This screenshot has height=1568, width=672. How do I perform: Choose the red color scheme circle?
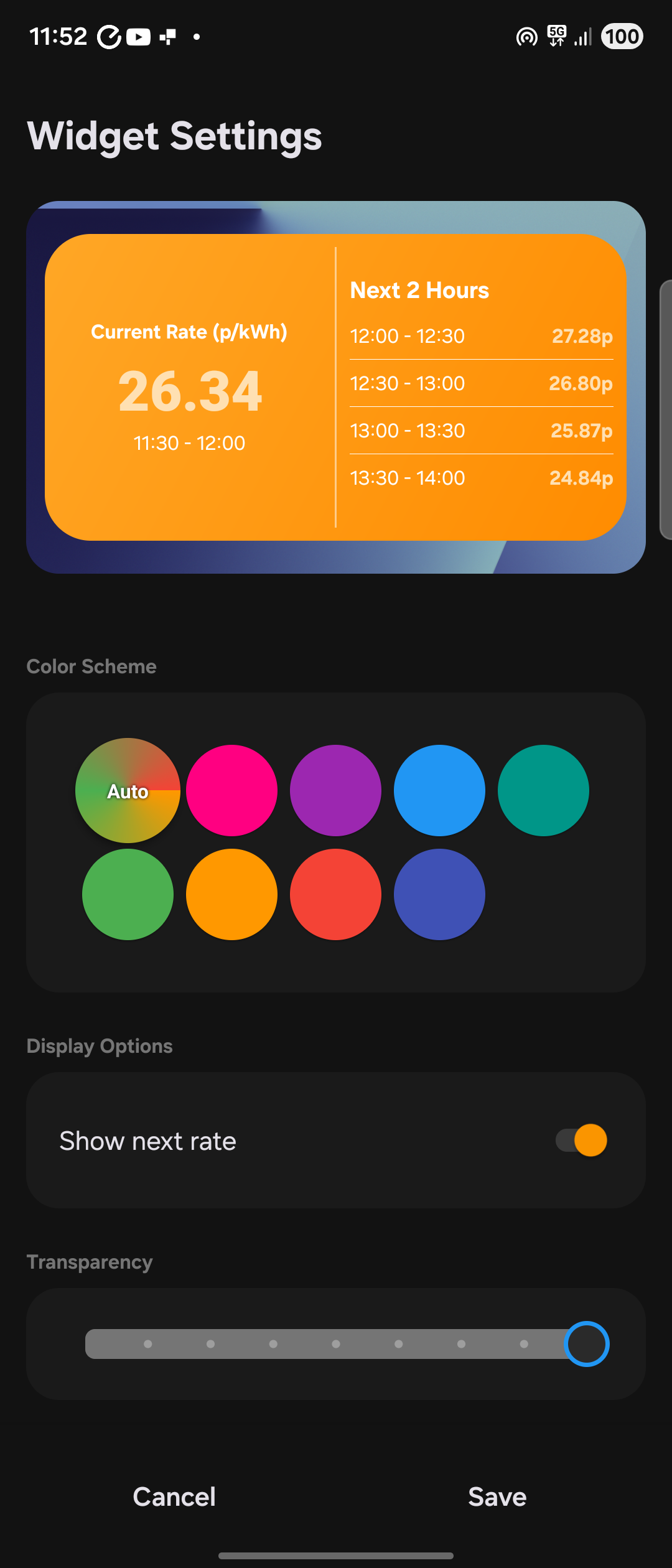coord(335,894)
